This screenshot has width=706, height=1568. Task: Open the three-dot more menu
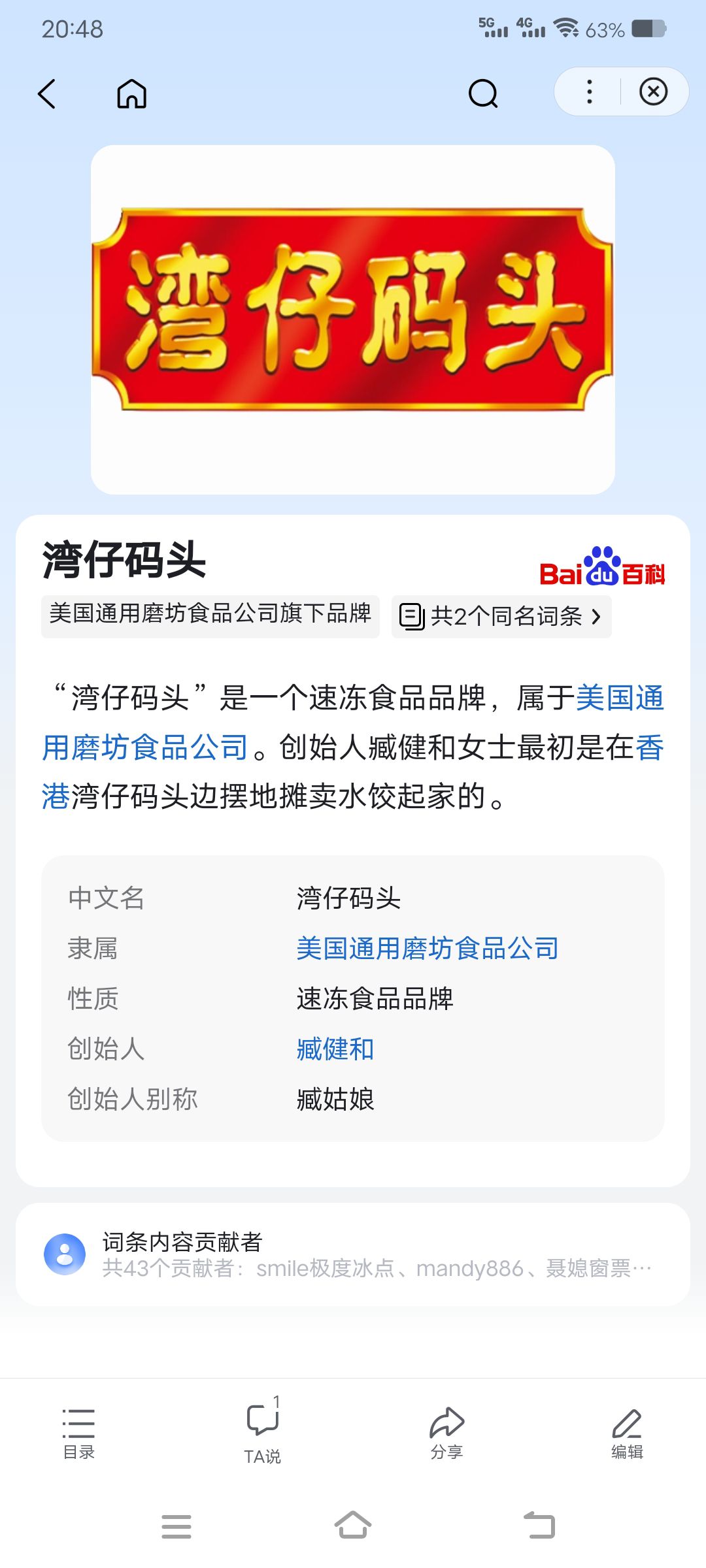[589, 92]
